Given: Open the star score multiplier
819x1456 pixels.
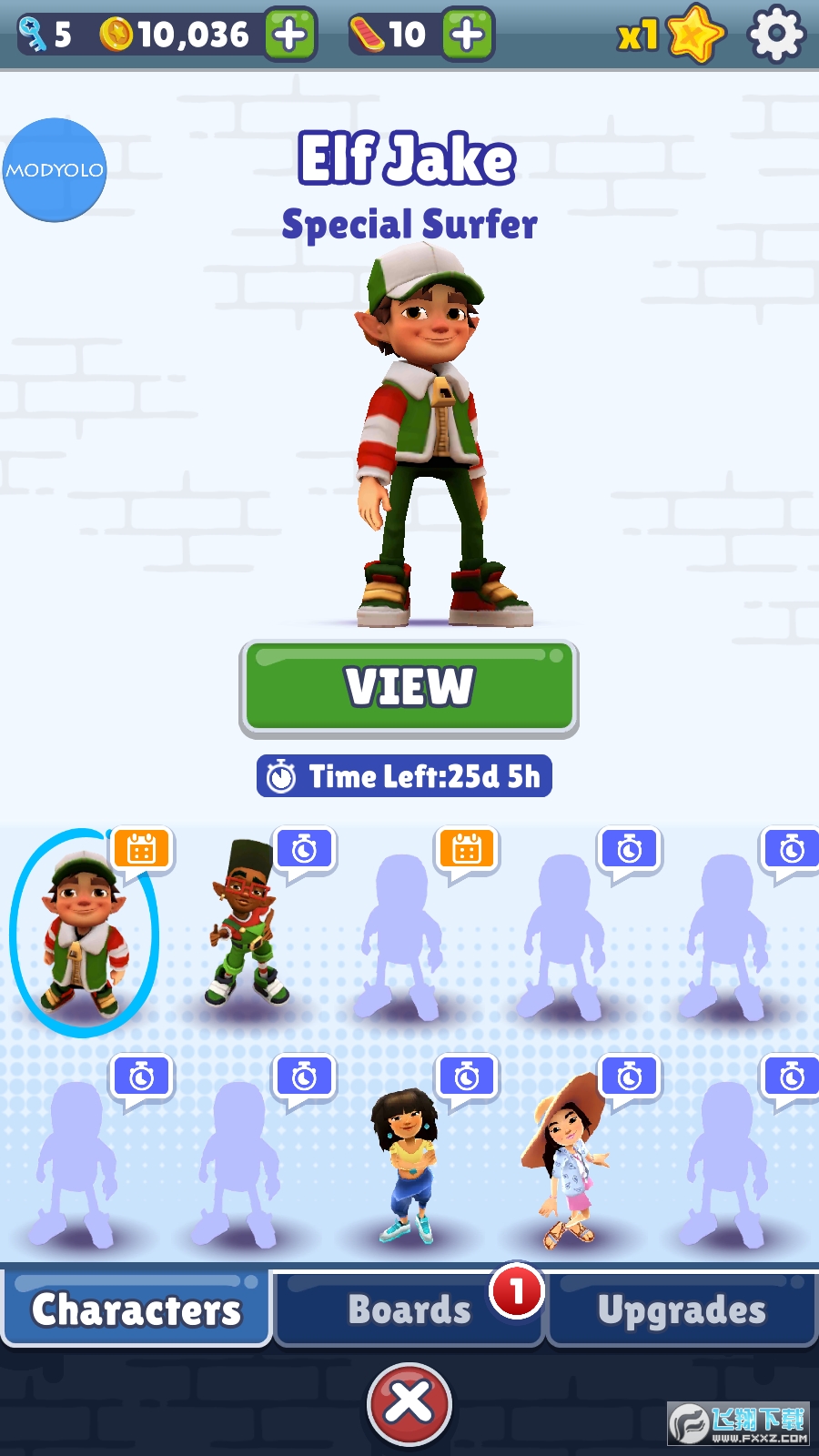Looking at the screenshot, I should point(673,35).
